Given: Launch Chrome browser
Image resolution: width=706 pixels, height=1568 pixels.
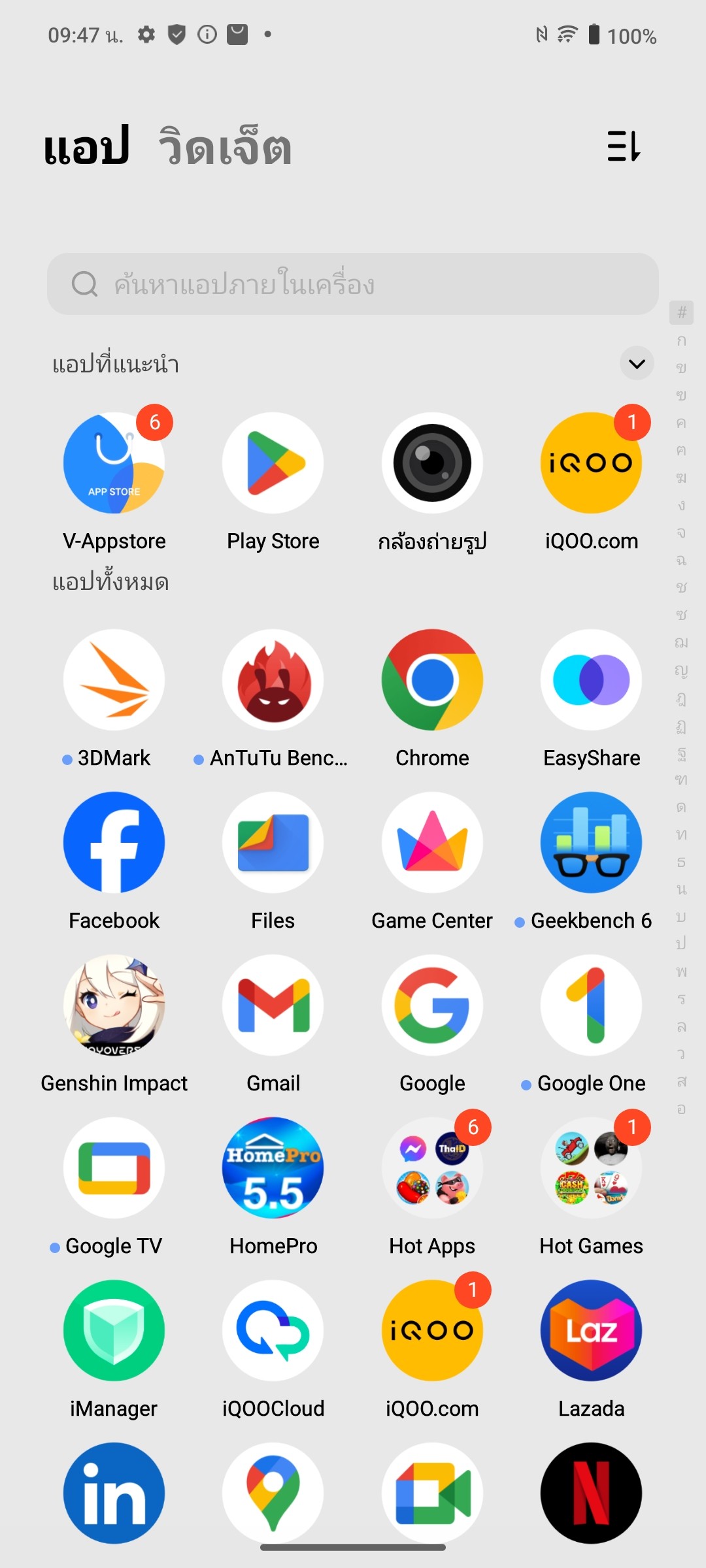Looking at the screenshot, I should pyautogui.click(x=432, y=680).
